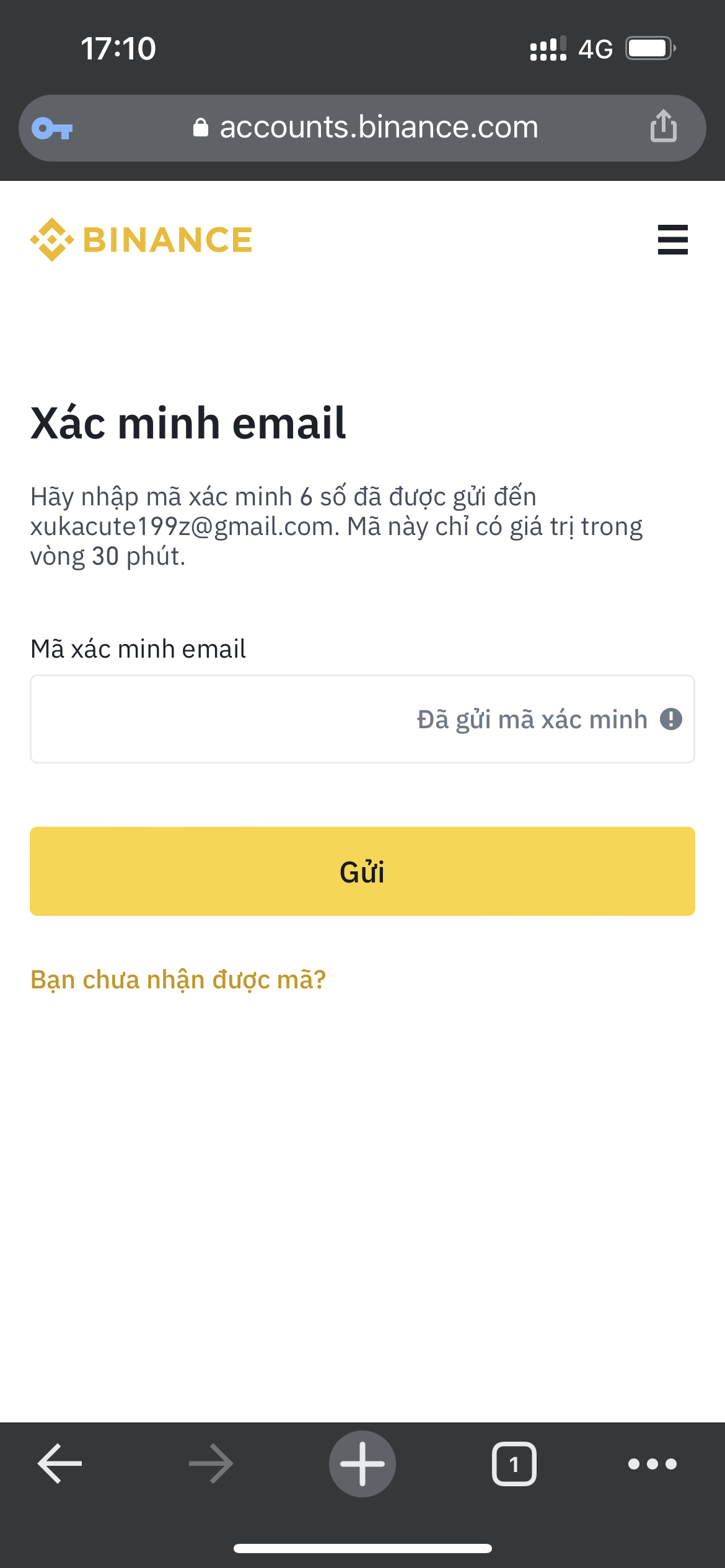Open saved passwords key icon
The width and height of the screenshot is (725, 1568).
tap(52, 129)
